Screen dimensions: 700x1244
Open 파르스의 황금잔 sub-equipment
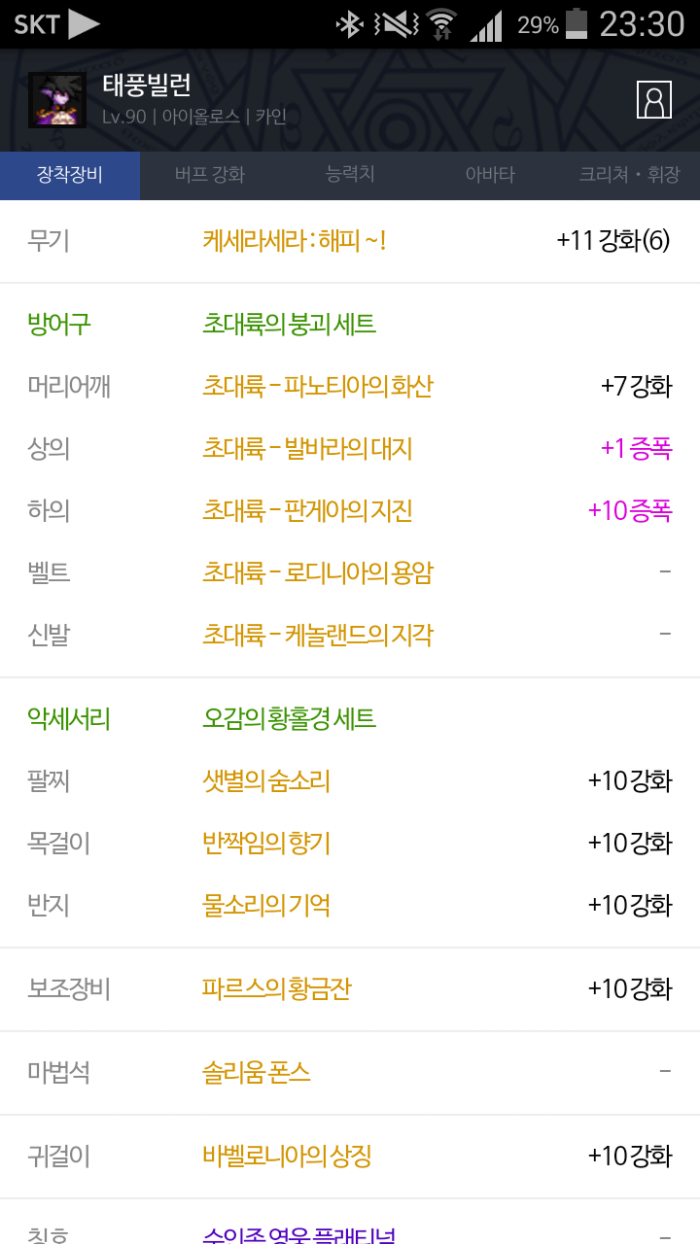pos(277,989)
